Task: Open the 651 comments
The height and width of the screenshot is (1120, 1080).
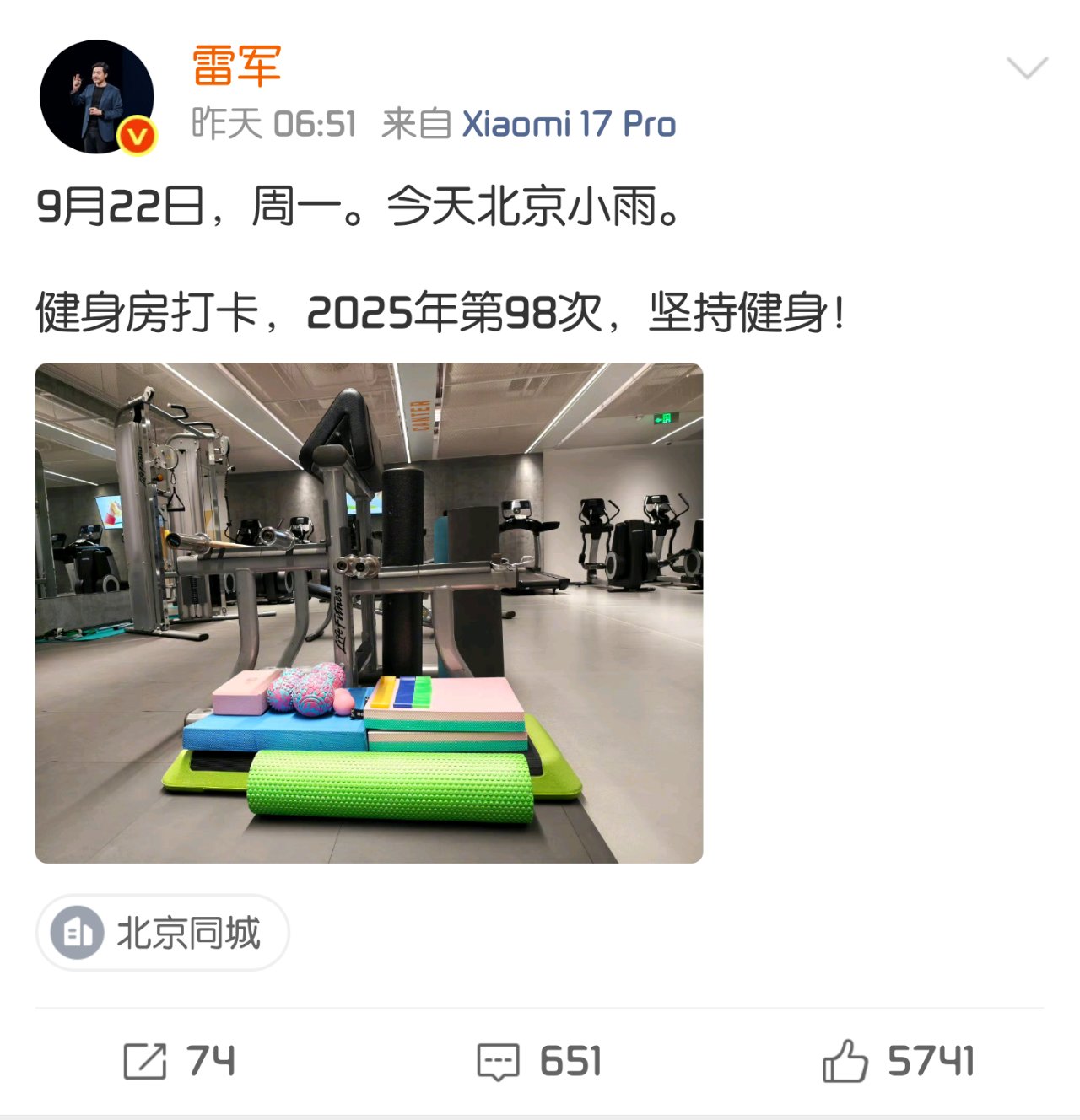Action: coord(540,1061)
